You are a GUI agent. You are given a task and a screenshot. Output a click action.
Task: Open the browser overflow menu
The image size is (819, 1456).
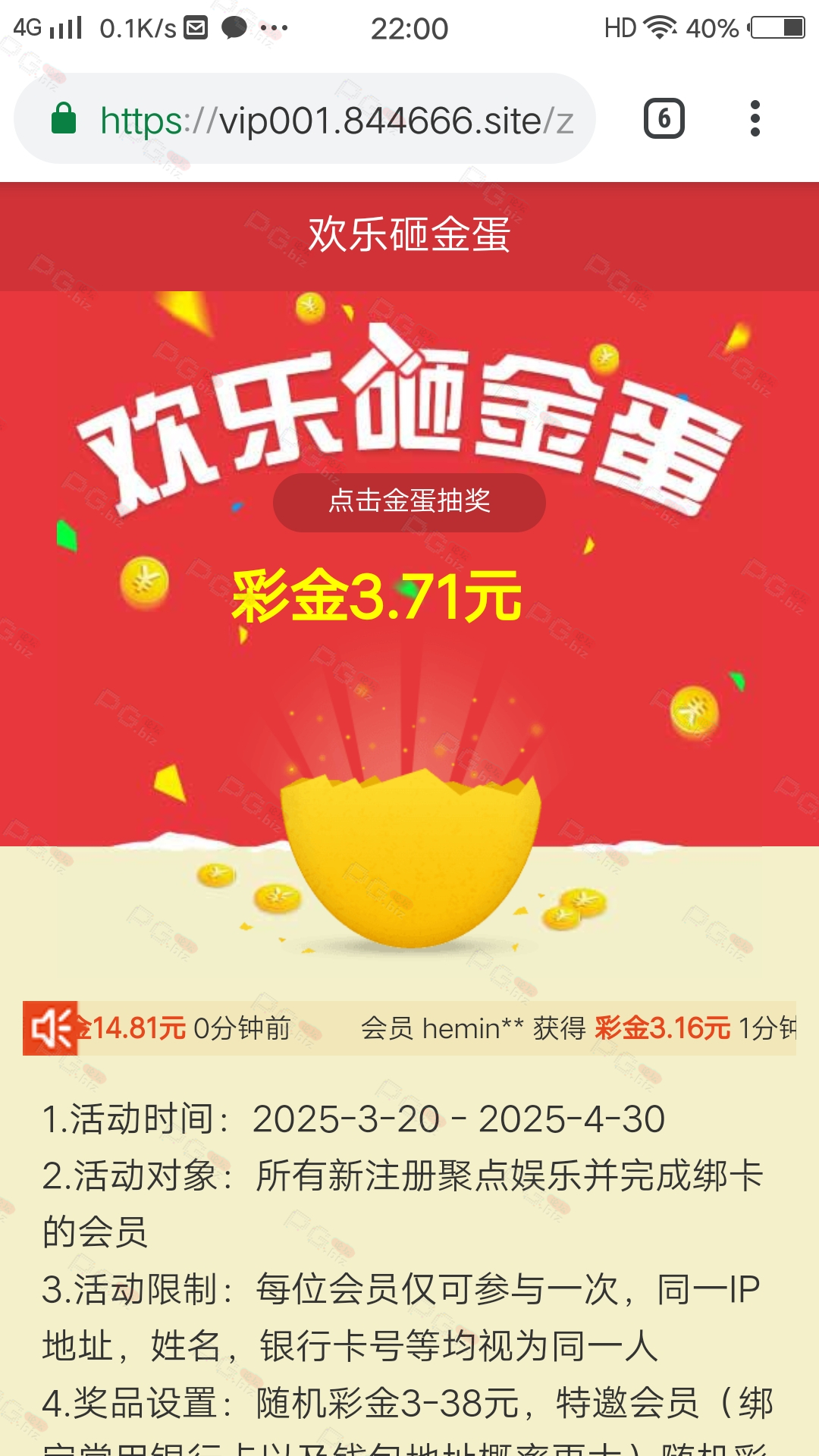point(755,118)
